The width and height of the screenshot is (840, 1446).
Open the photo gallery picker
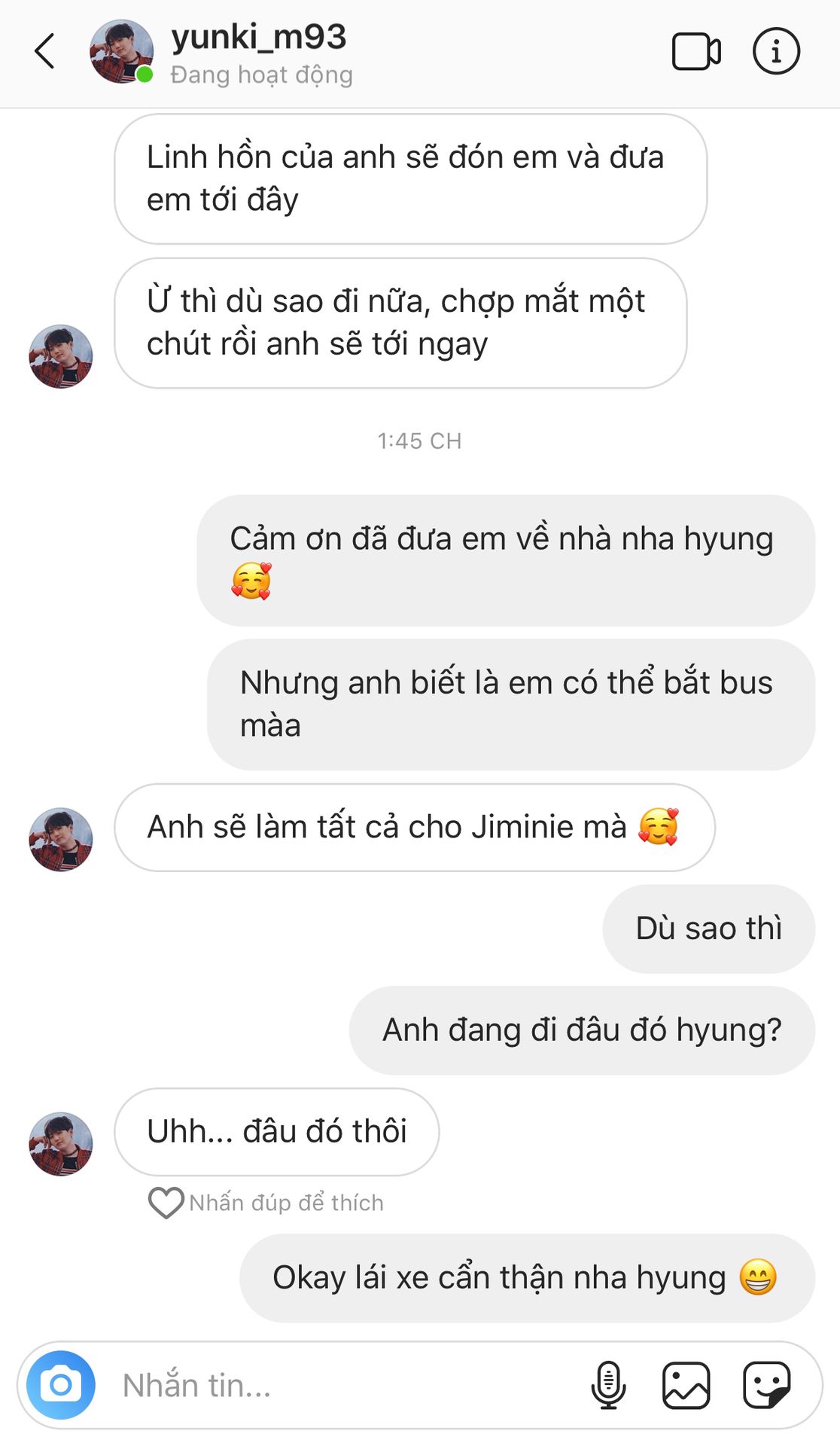click(686, 1384)
